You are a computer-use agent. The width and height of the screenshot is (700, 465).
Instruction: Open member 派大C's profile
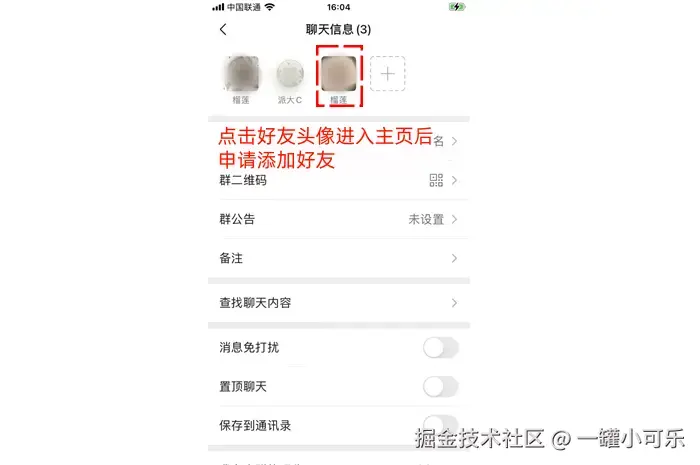pyautogui.click(x=289, y=74)
